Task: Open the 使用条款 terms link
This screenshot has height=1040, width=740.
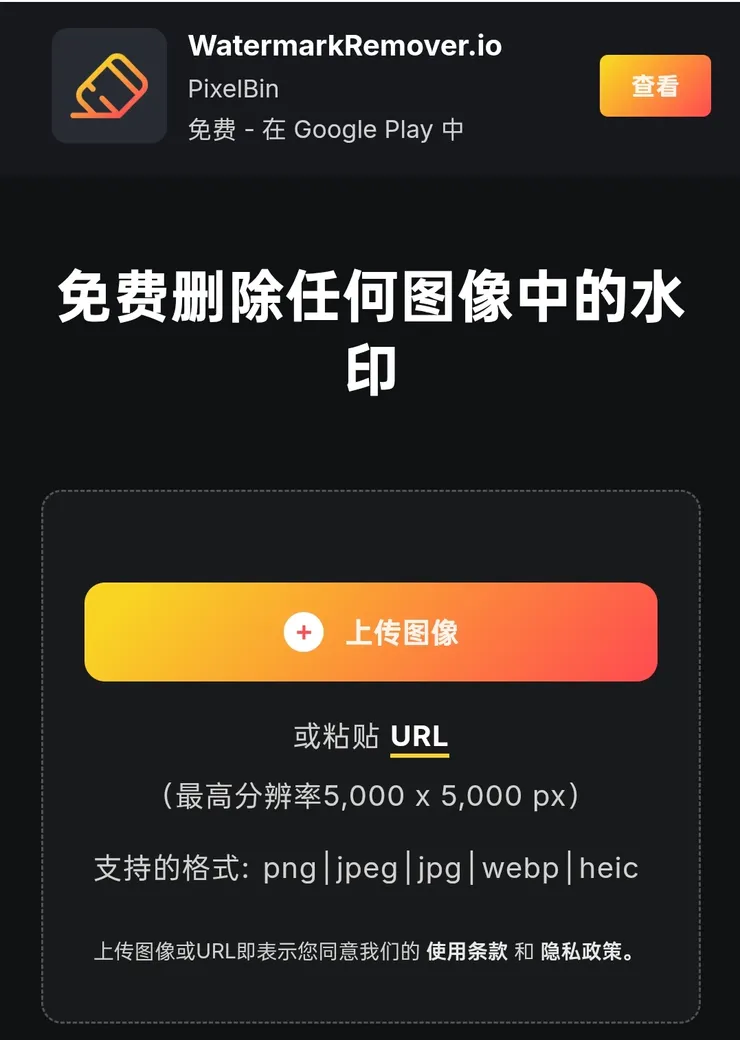Action: pos(467,951)
